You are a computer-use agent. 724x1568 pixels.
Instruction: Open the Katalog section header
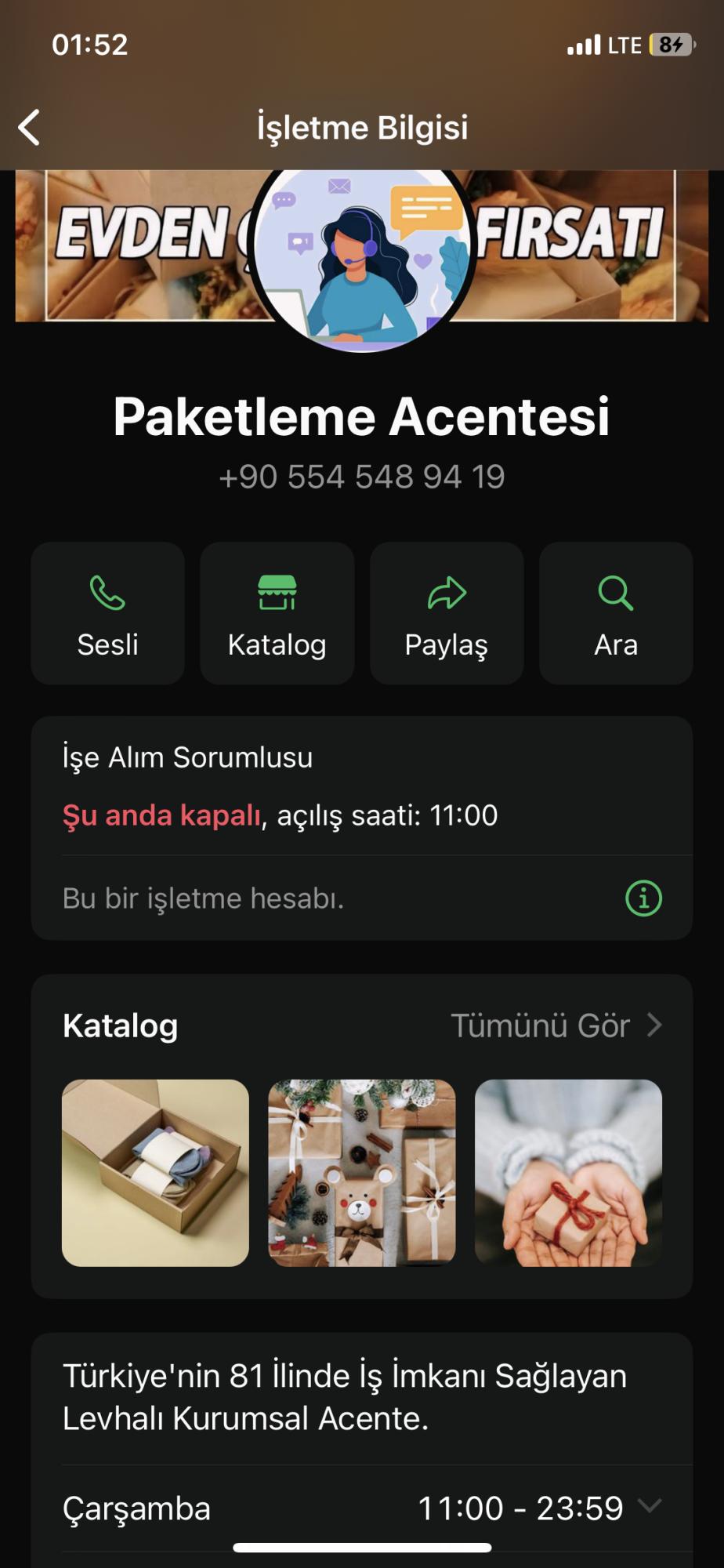[120, 1025]
